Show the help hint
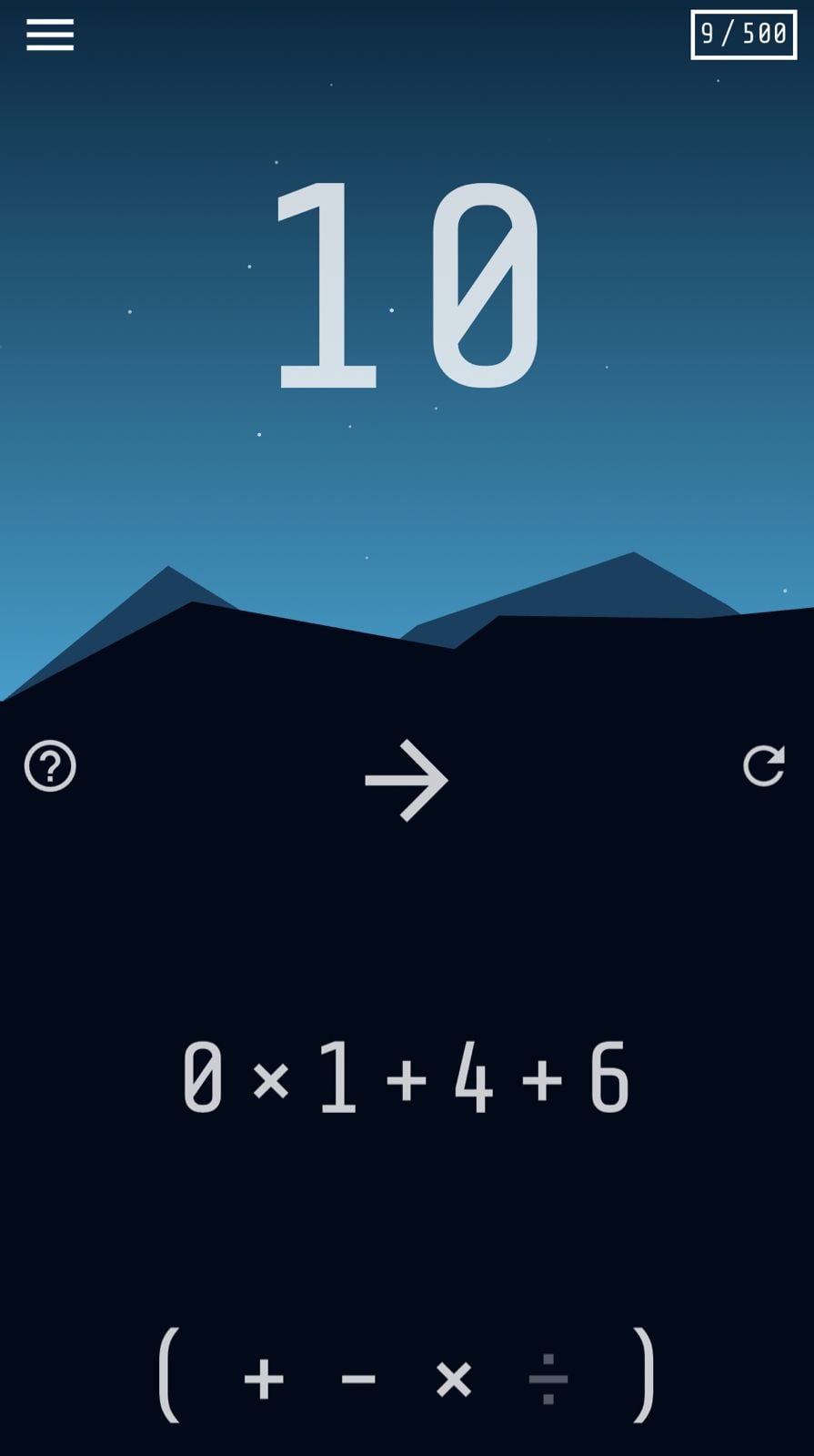Image resolution: width=814 pixels, height=1456 pixels. coord(50,766)
